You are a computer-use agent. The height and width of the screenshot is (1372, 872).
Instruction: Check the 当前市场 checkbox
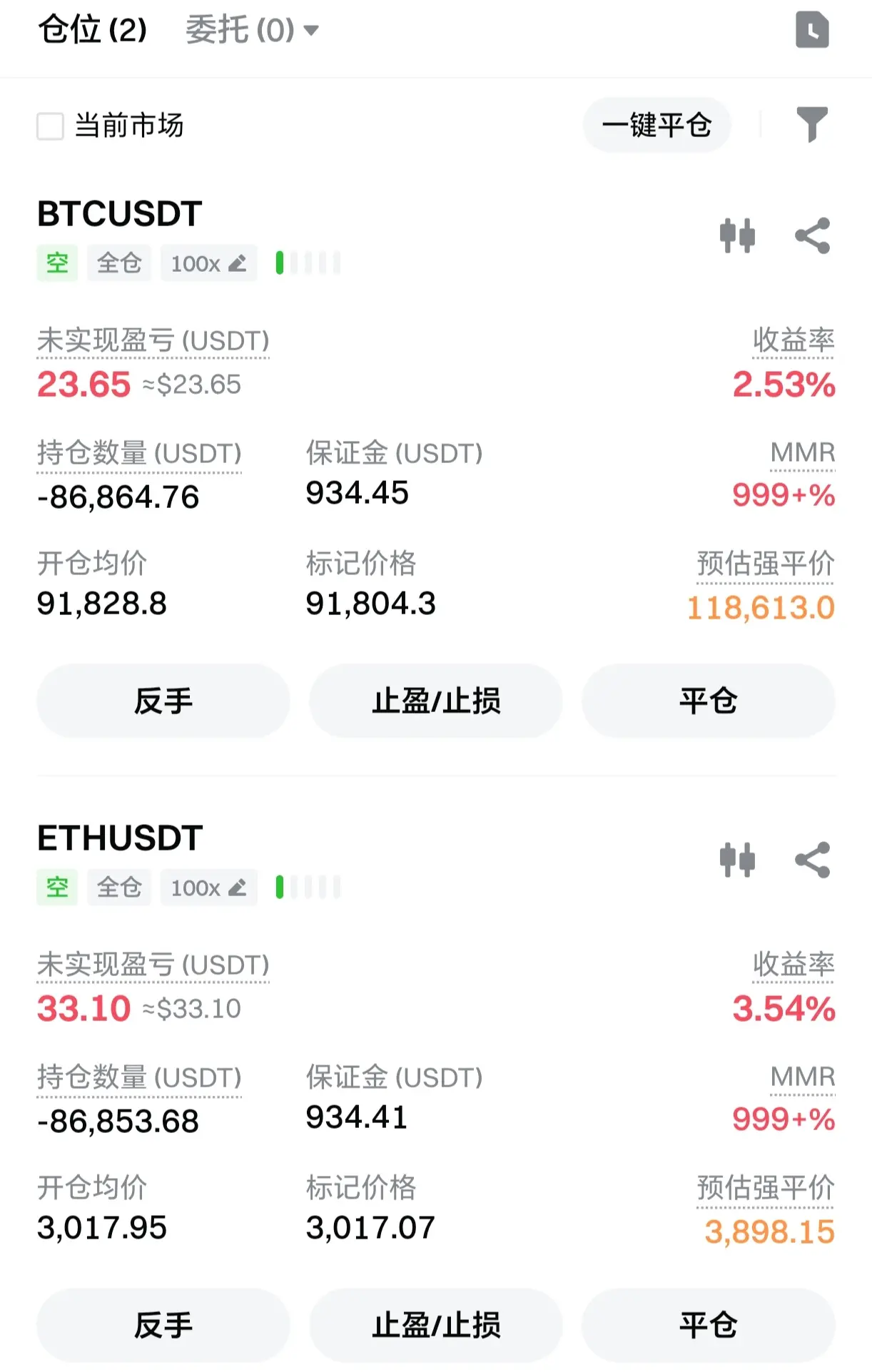tap(51, 126)
